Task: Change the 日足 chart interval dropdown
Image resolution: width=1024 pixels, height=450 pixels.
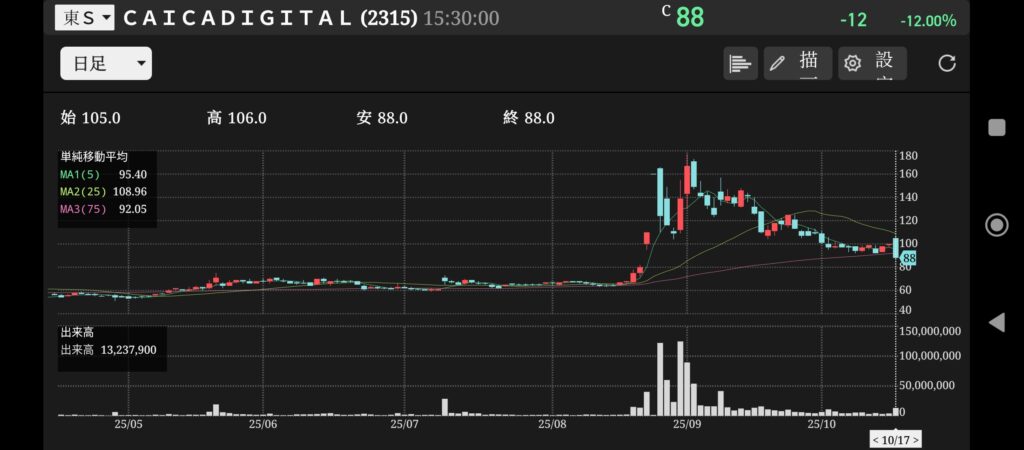Action: click(x=106, y=64)
